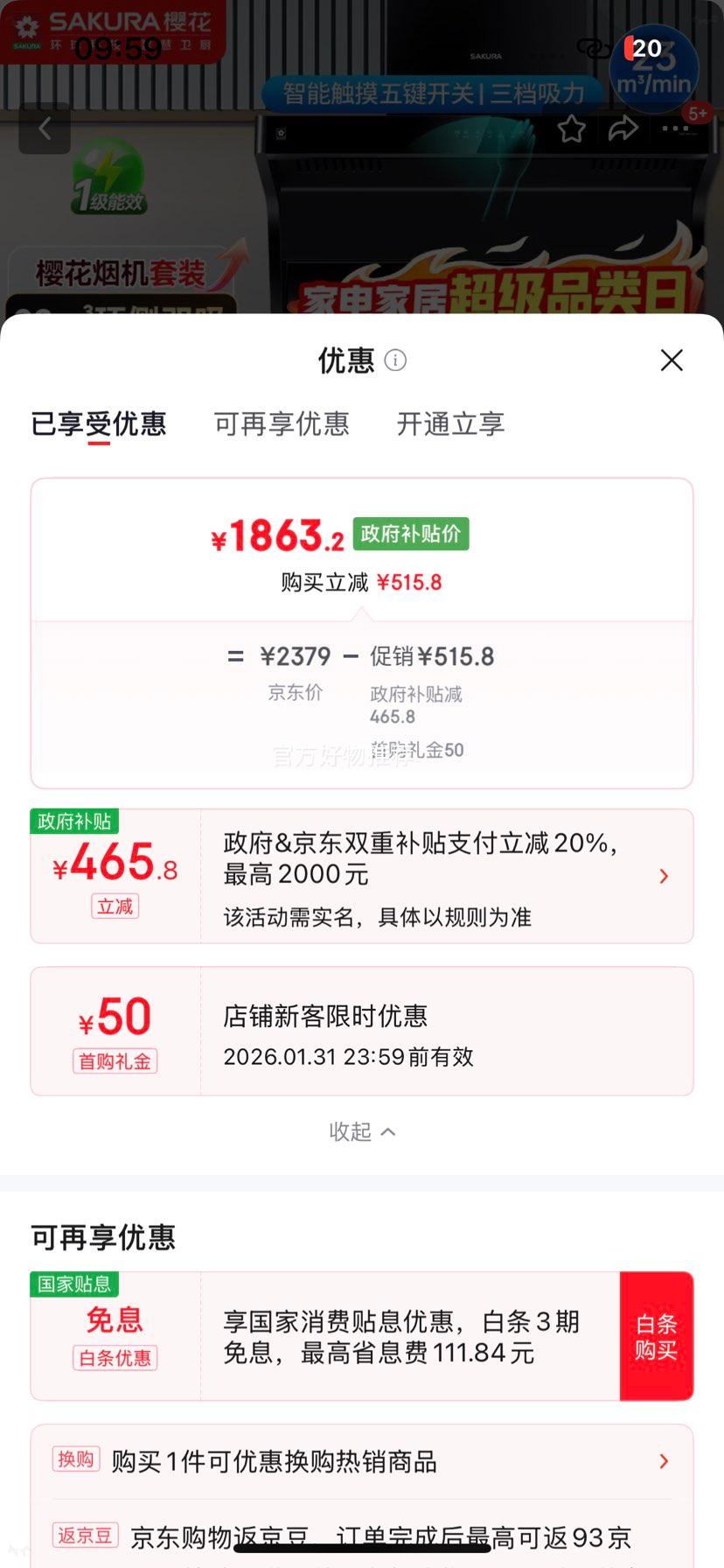Close the 优惠 popup with the X
The height and width of the screenshot is (1568, 724).
(671, 360)
